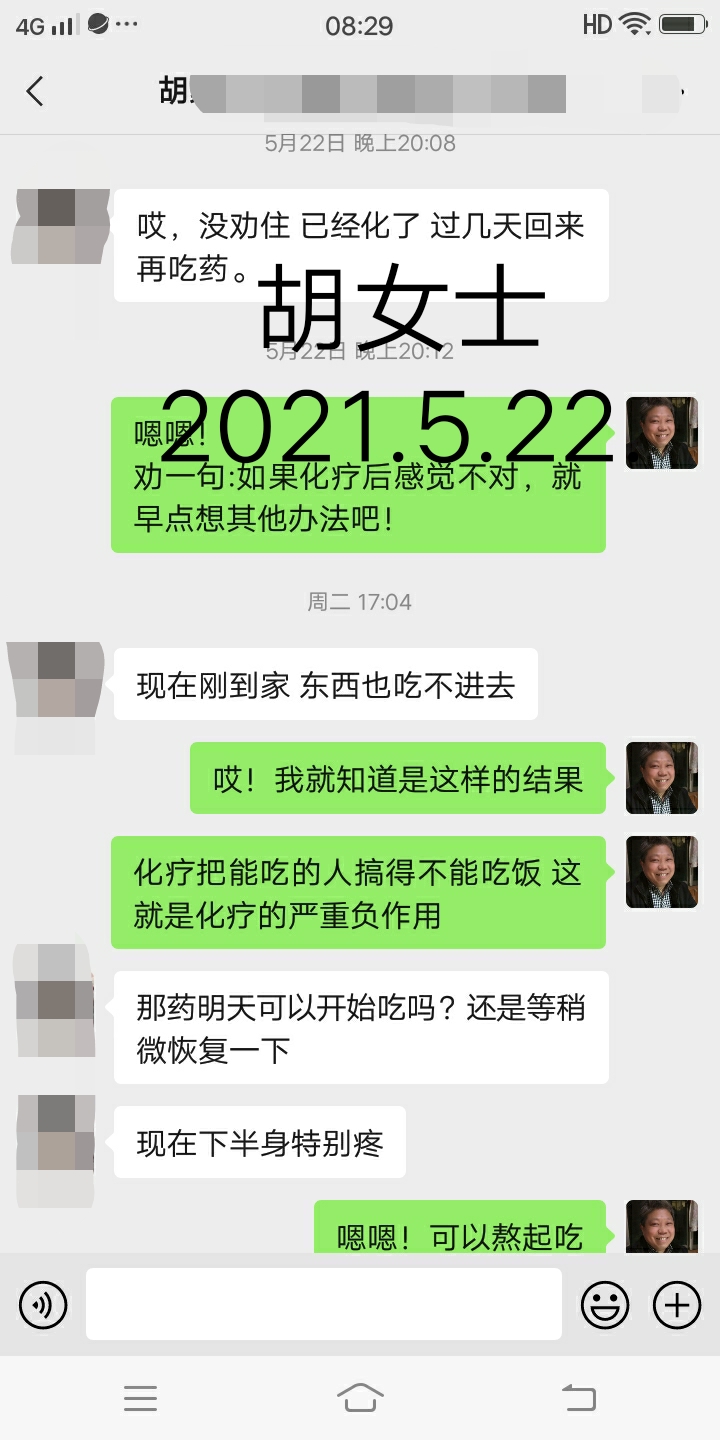The height and width of the screenshot is (1440, 720).
Task: Open contact avatar beside "现在刚到家 东西也吃不进去"
Action: click(x=56, y=684)
